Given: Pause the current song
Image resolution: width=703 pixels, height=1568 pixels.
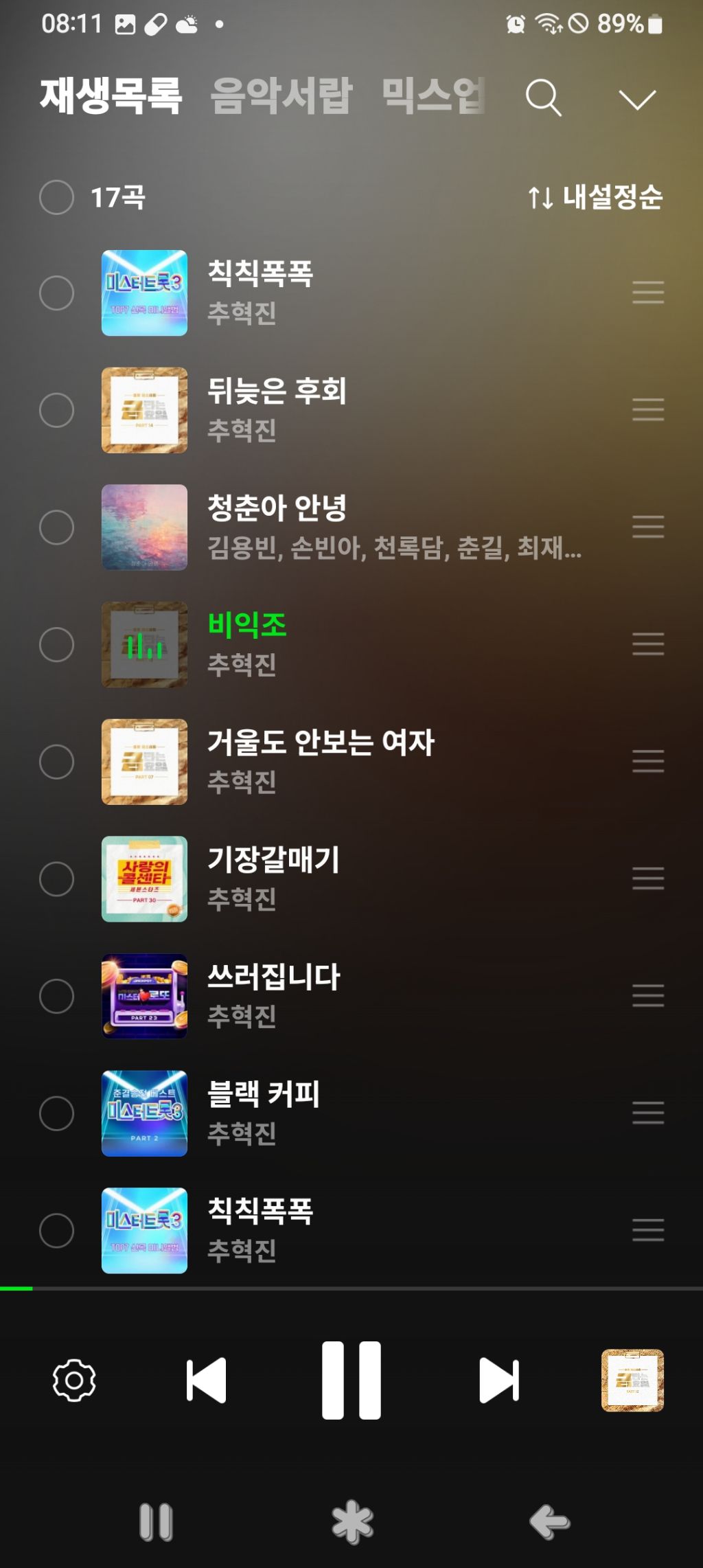Looking at the screenshot, I should tap(351, 1380).
